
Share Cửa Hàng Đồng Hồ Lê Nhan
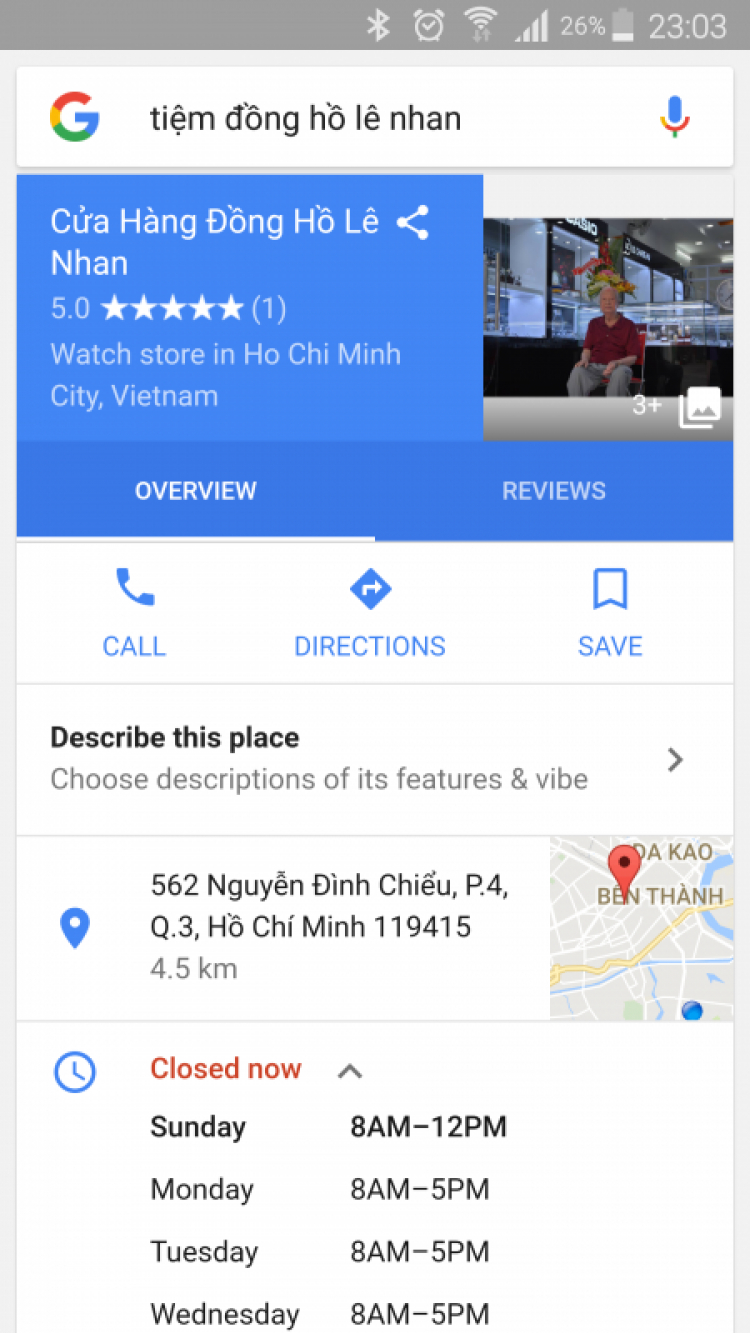[412, 222]
